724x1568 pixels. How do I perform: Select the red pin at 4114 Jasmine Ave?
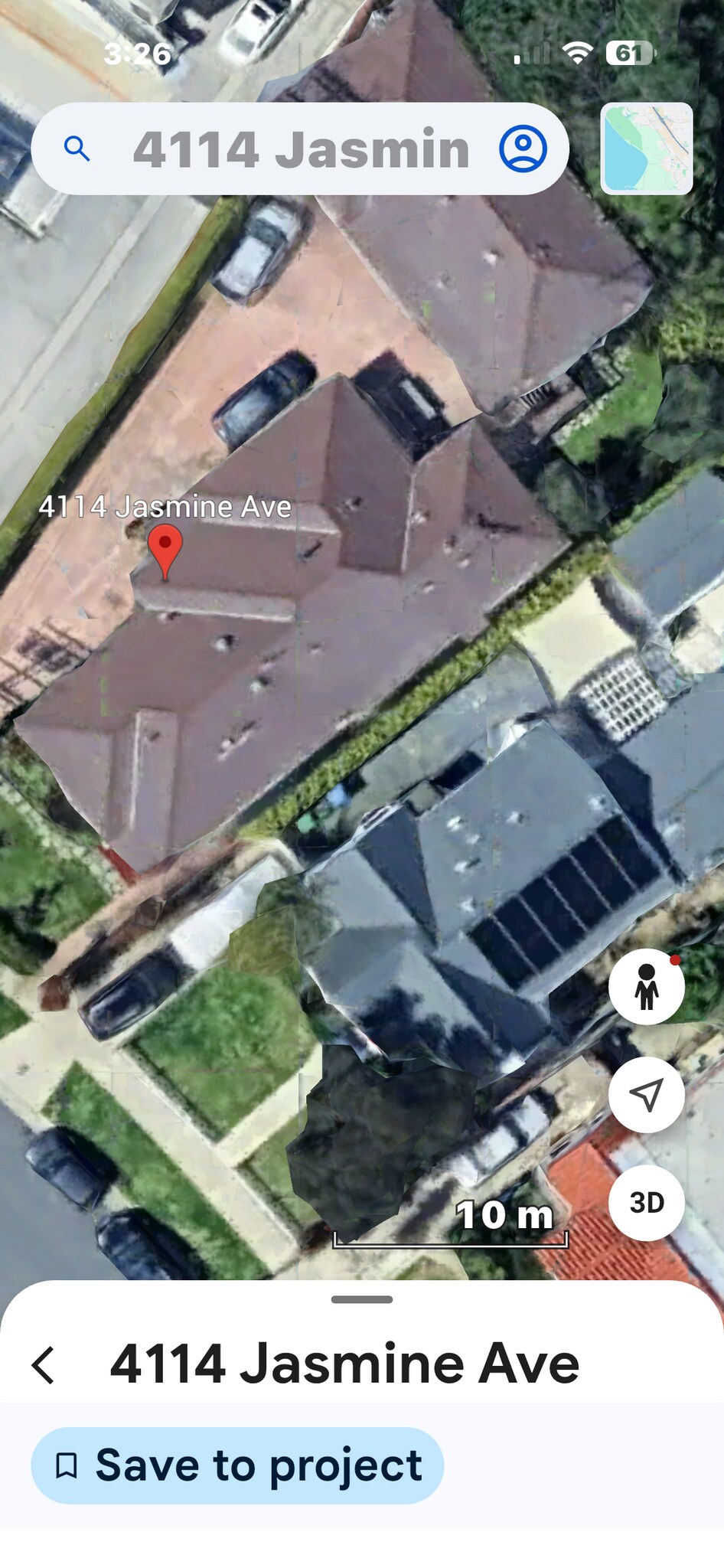pyautogui.click(x=165, y=549)
